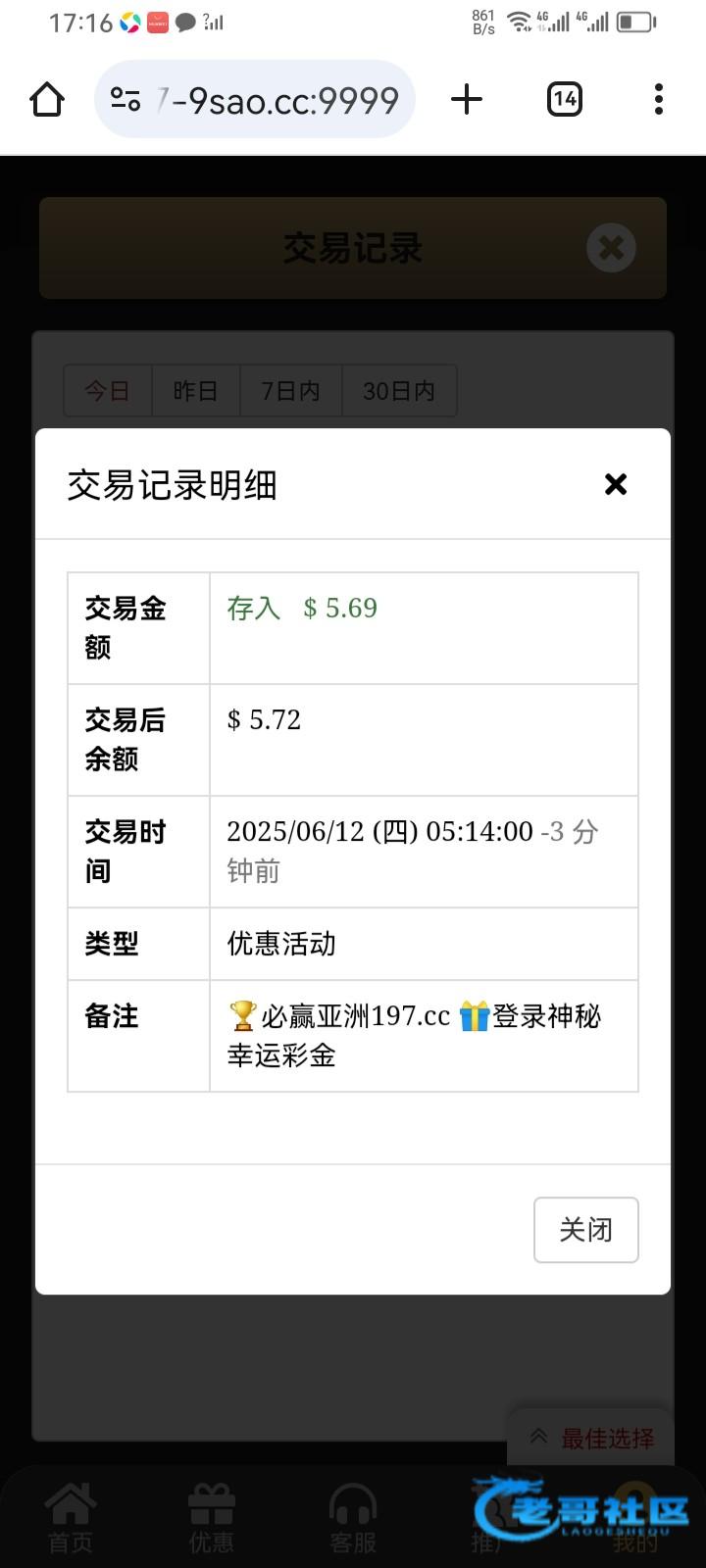Open a new browser tab

(x=467, y=99)
